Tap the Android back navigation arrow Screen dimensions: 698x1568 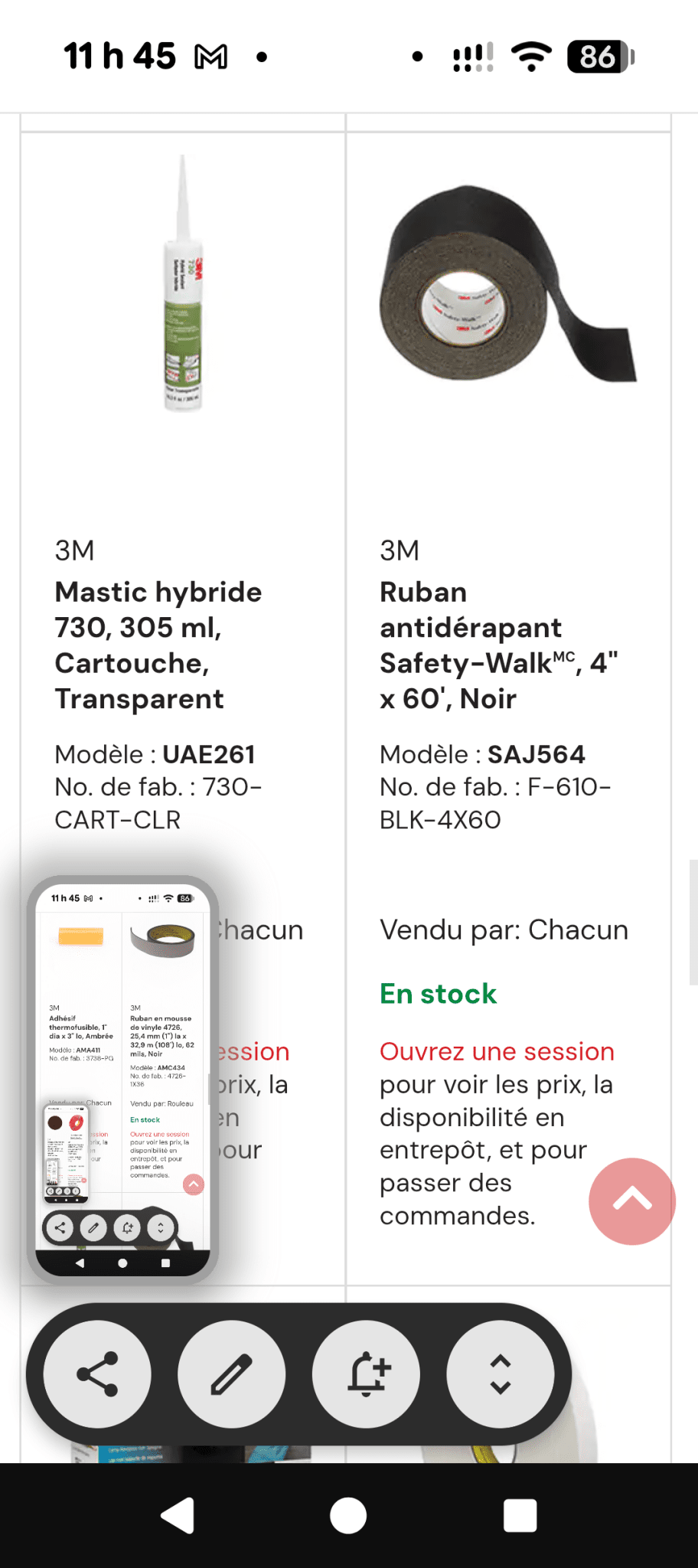tap(176, 1514)
